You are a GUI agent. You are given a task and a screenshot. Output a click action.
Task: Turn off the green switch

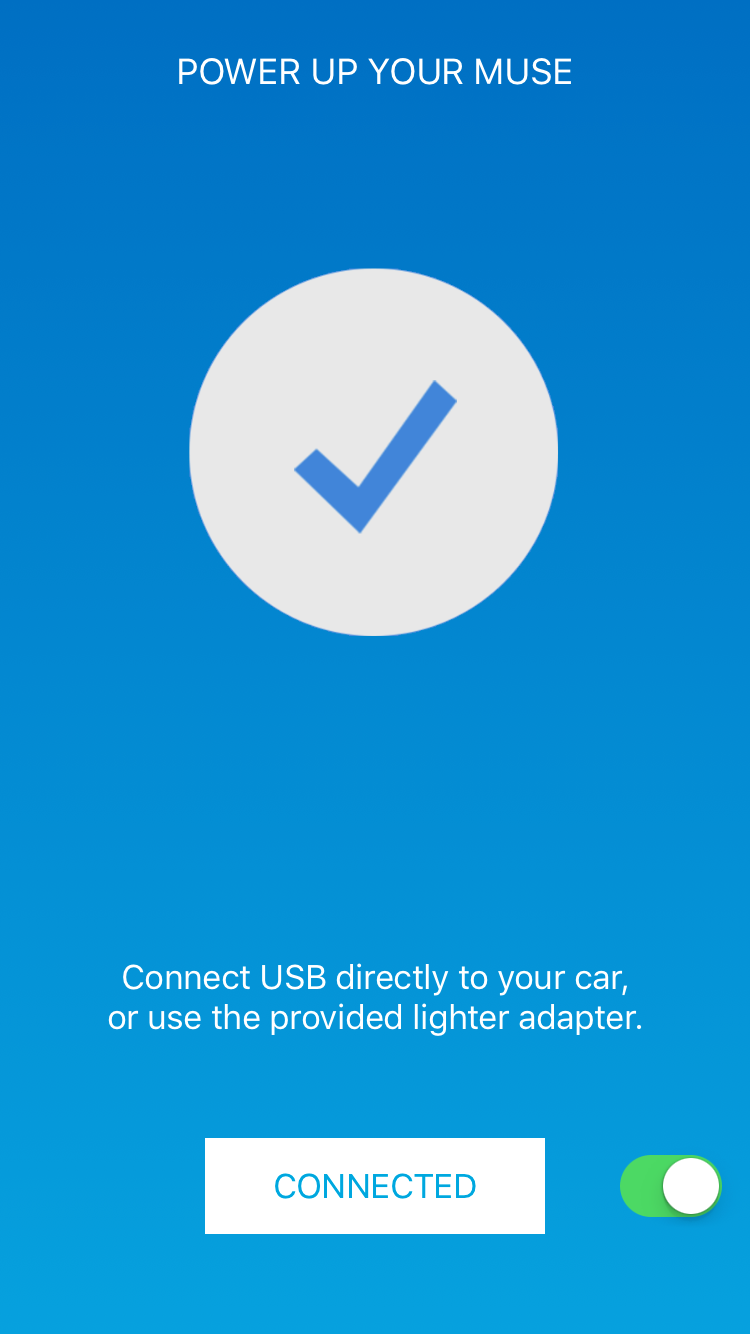coord(670,1186)
